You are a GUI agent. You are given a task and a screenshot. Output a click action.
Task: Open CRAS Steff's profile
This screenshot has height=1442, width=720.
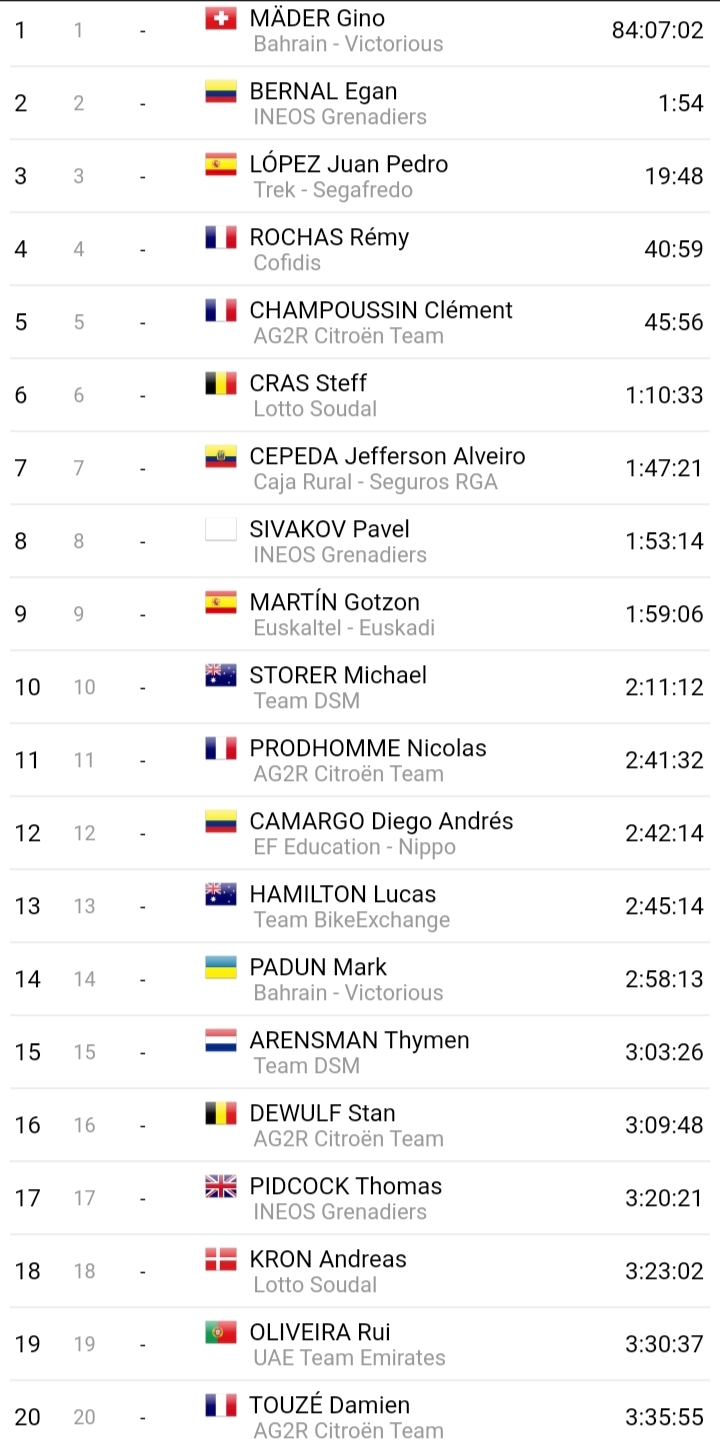308,383
